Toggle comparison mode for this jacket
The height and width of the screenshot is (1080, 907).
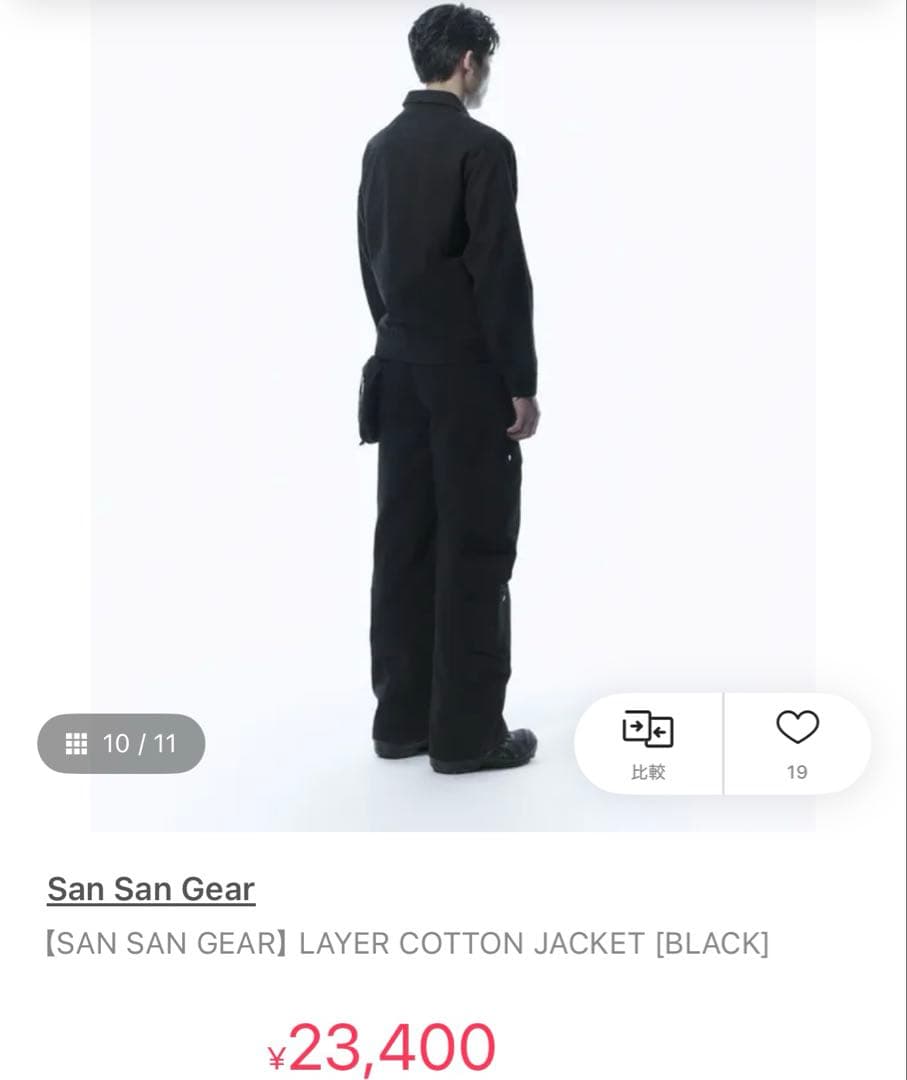click(x=646, y=743)
